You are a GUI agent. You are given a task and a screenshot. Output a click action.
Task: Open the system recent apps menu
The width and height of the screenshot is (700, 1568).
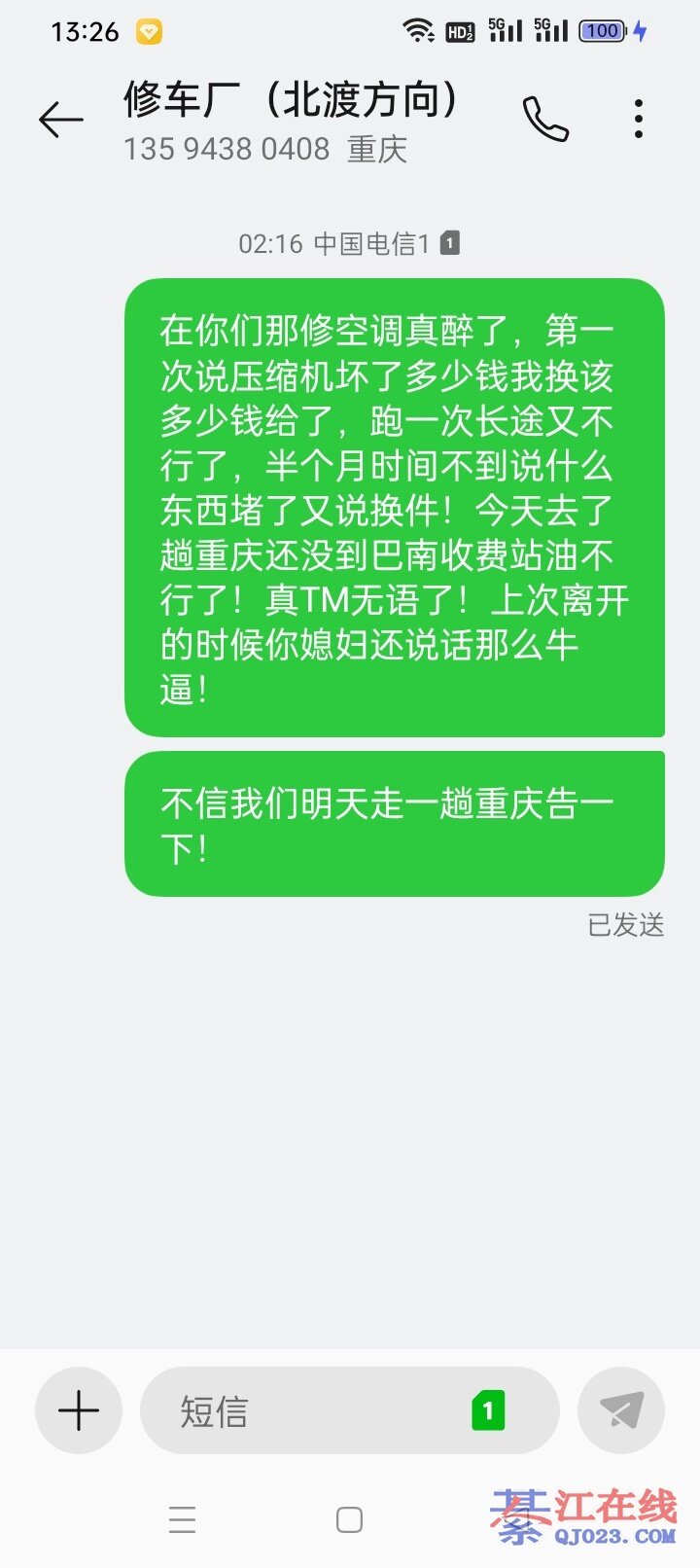(182, 1519)
